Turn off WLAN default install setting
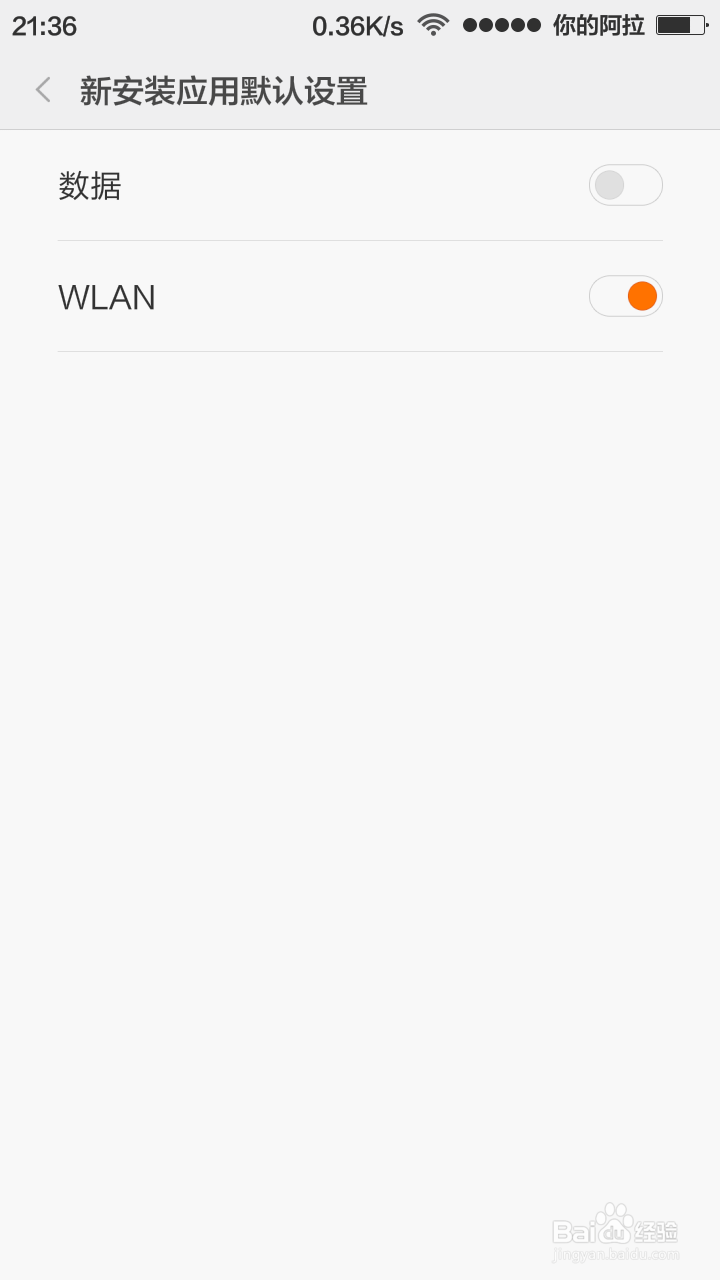The height and width of the screenshot is (1280, 720). click(625, 296)
